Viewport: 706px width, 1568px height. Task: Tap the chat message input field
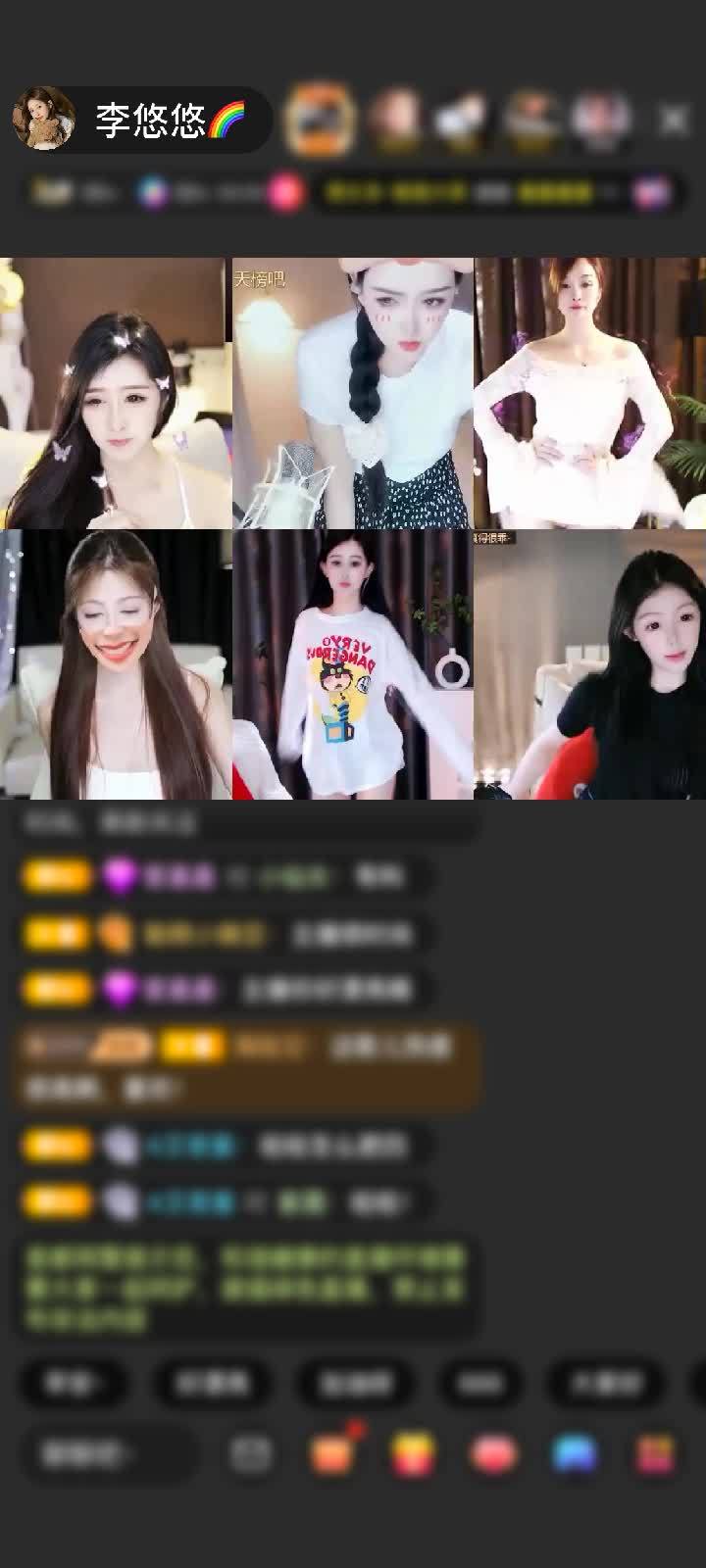coord(108,1454)
